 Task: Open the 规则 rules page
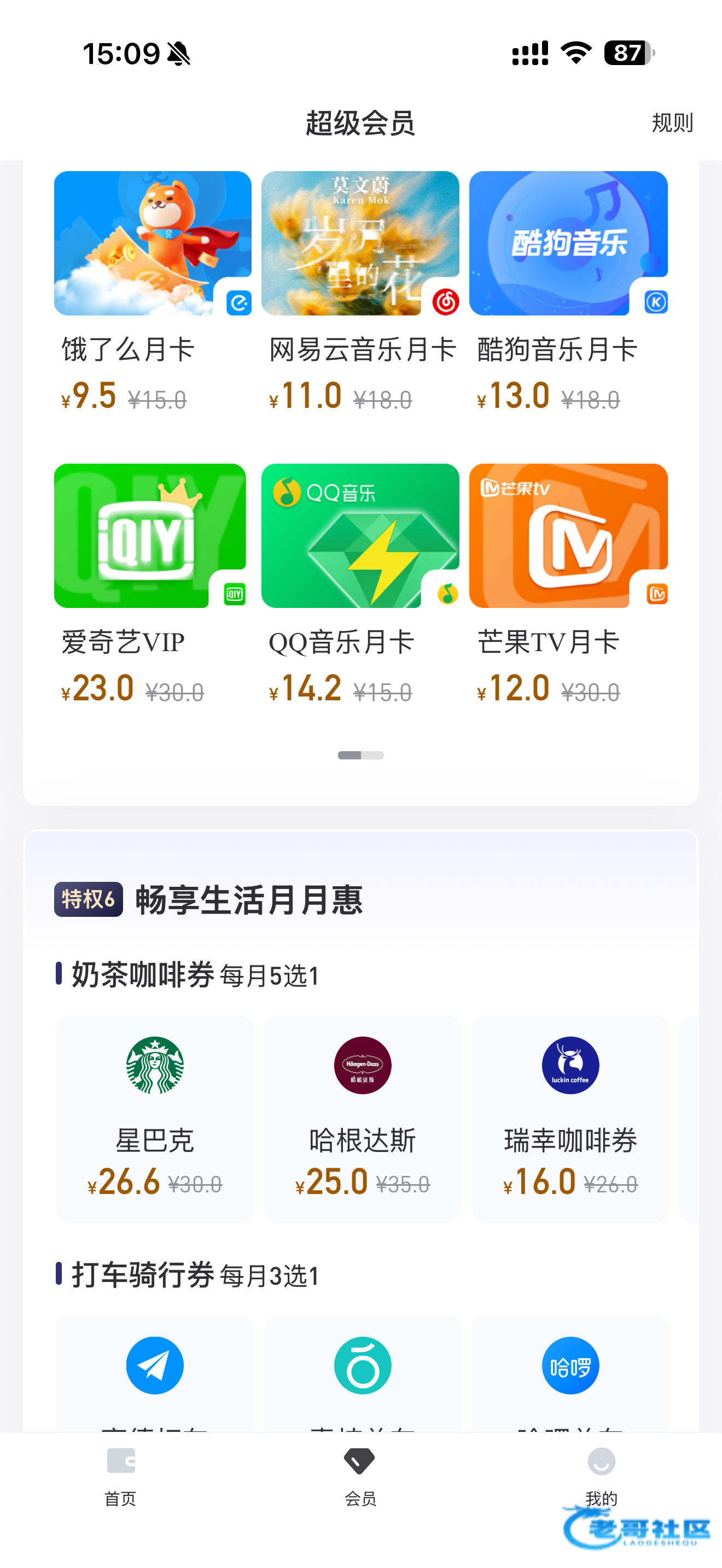(x=672, y=123)
